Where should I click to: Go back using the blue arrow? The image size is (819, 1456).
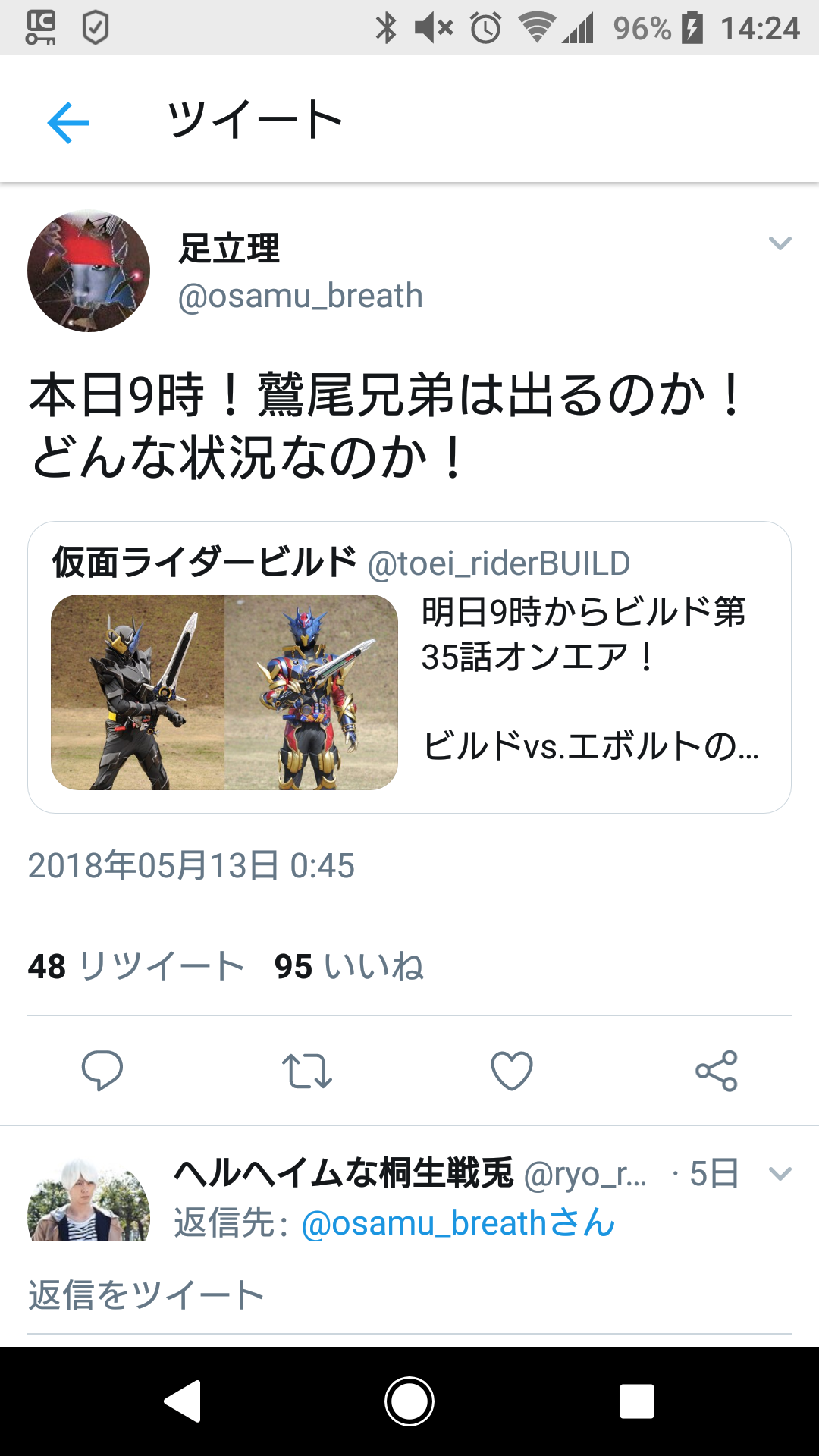tap(68, 122)
